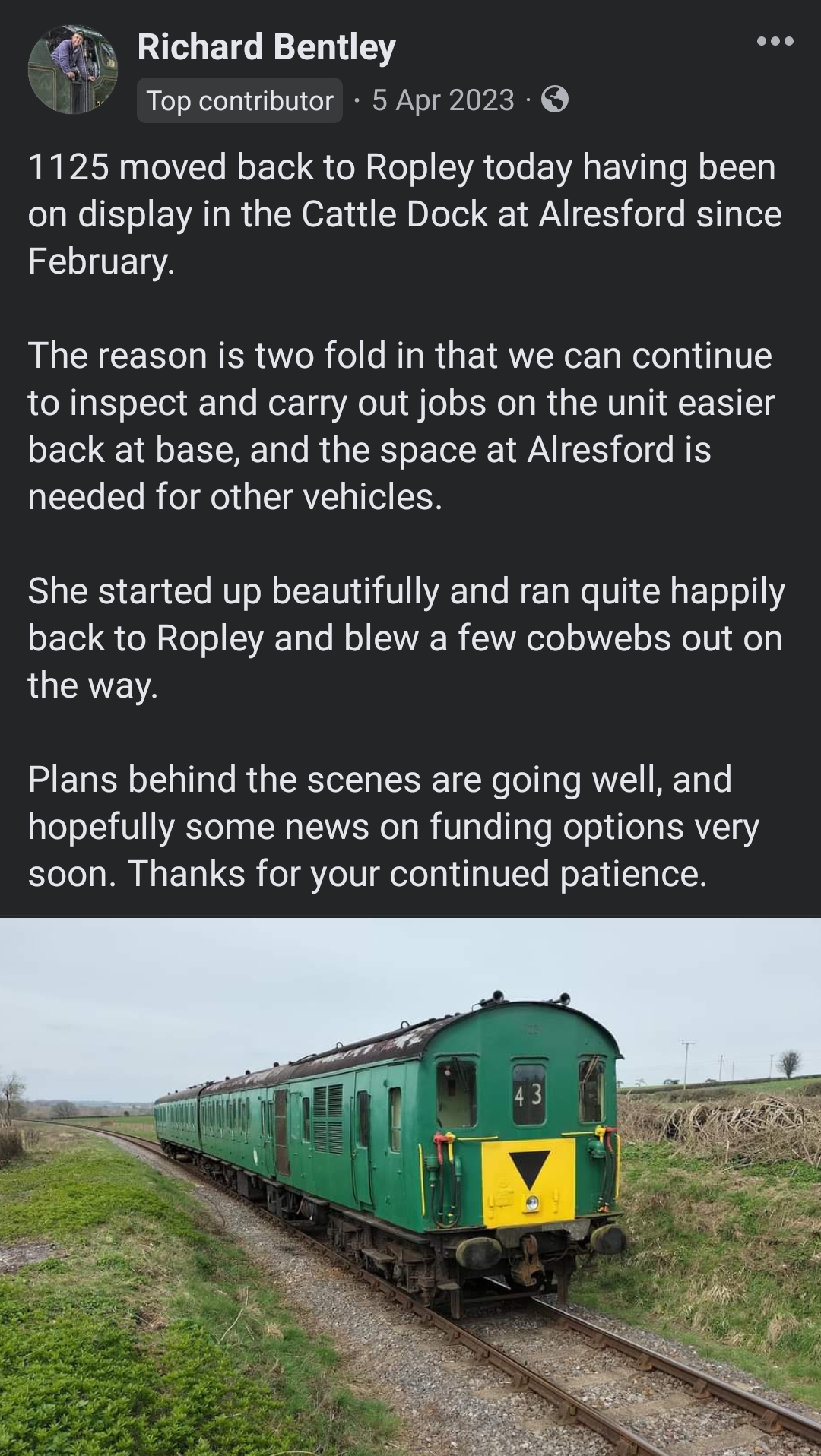
Task: Tap the Richard Bentley author name
Action: (266, 47)
